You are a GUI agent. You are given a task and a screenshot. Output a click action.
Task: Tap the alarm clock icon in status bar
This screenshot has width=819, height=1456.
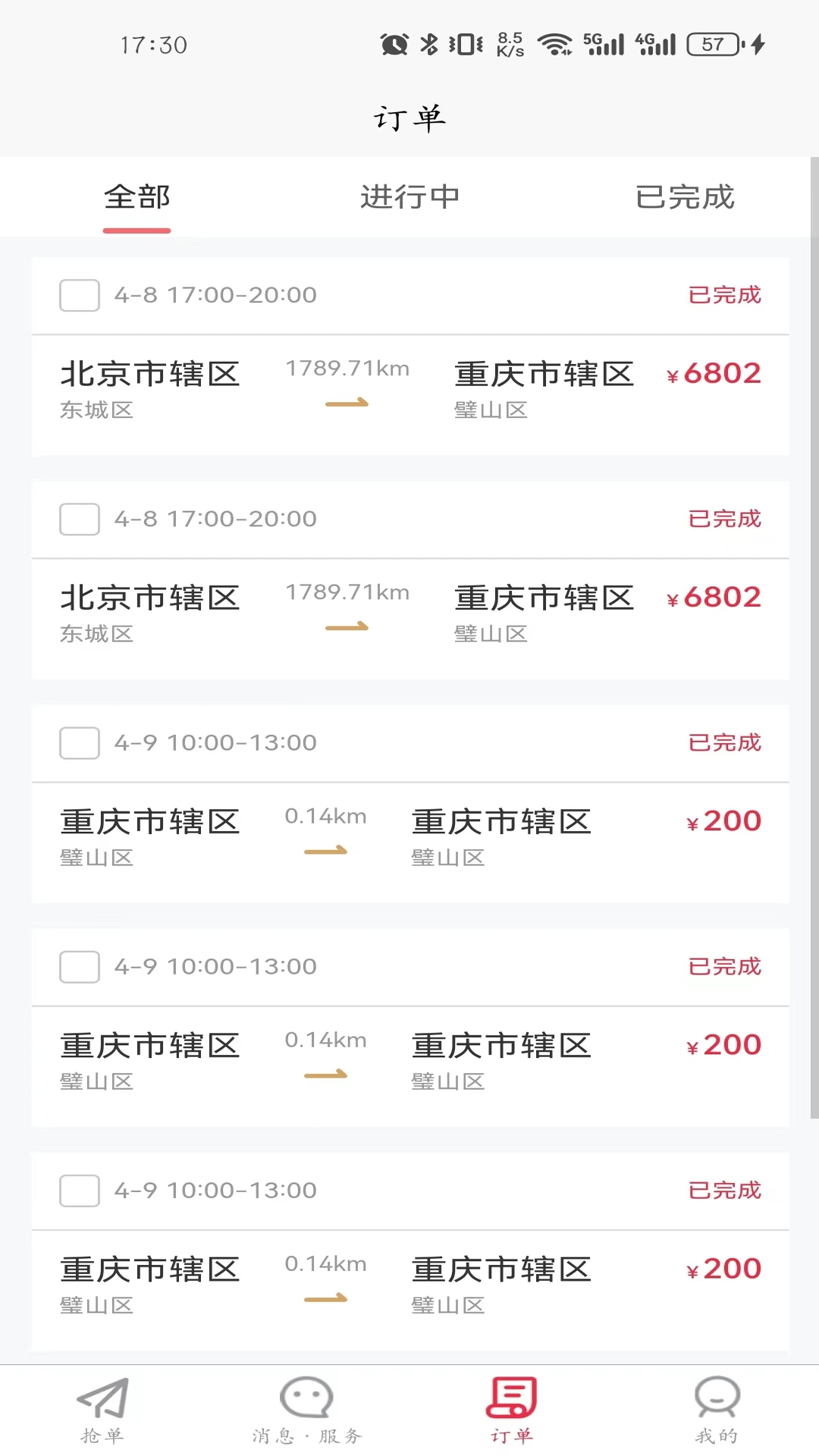[393, 43]
